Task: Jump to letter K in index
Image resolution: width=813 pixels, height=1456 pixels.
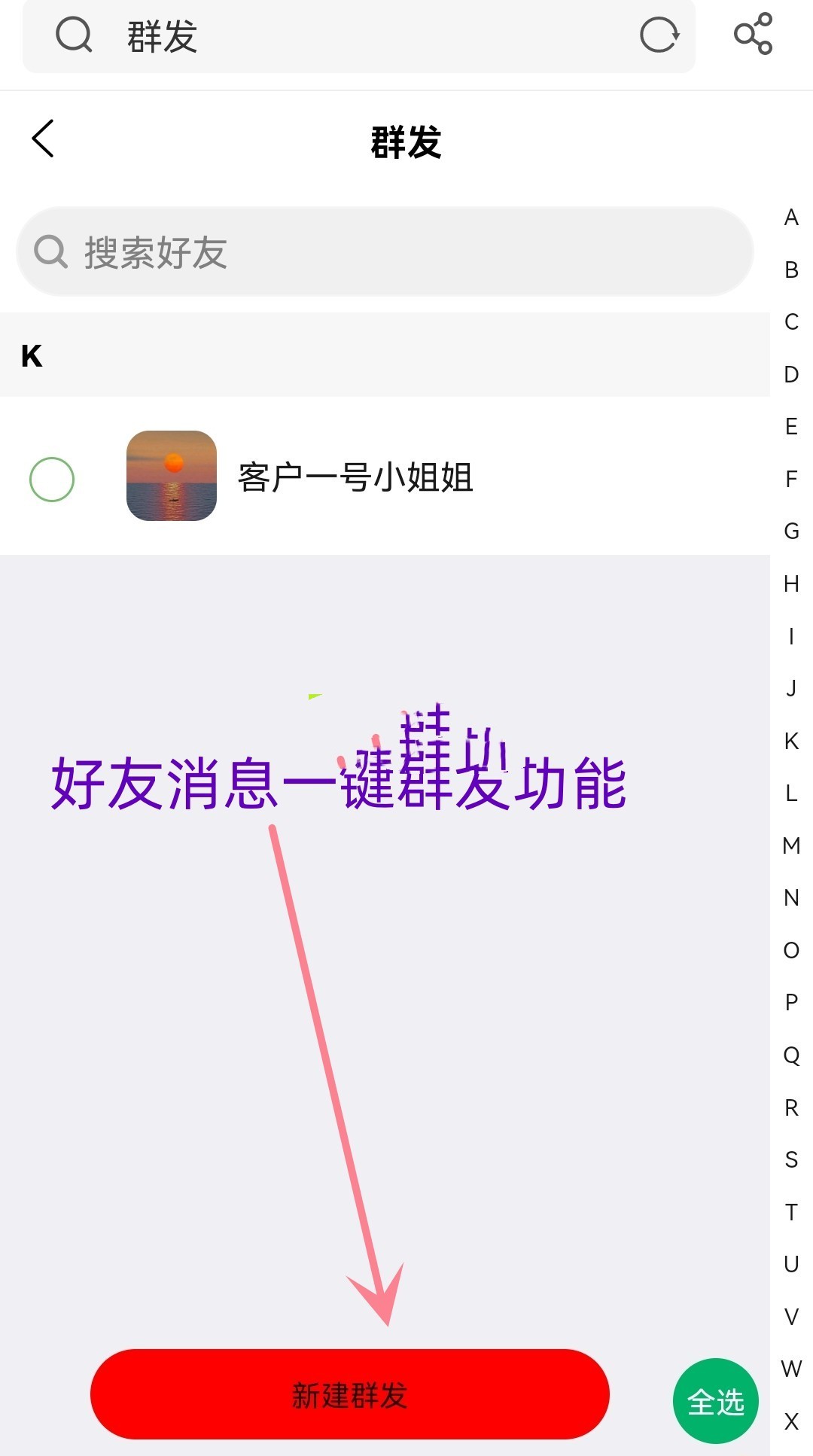Action: (x=790, y=741)
